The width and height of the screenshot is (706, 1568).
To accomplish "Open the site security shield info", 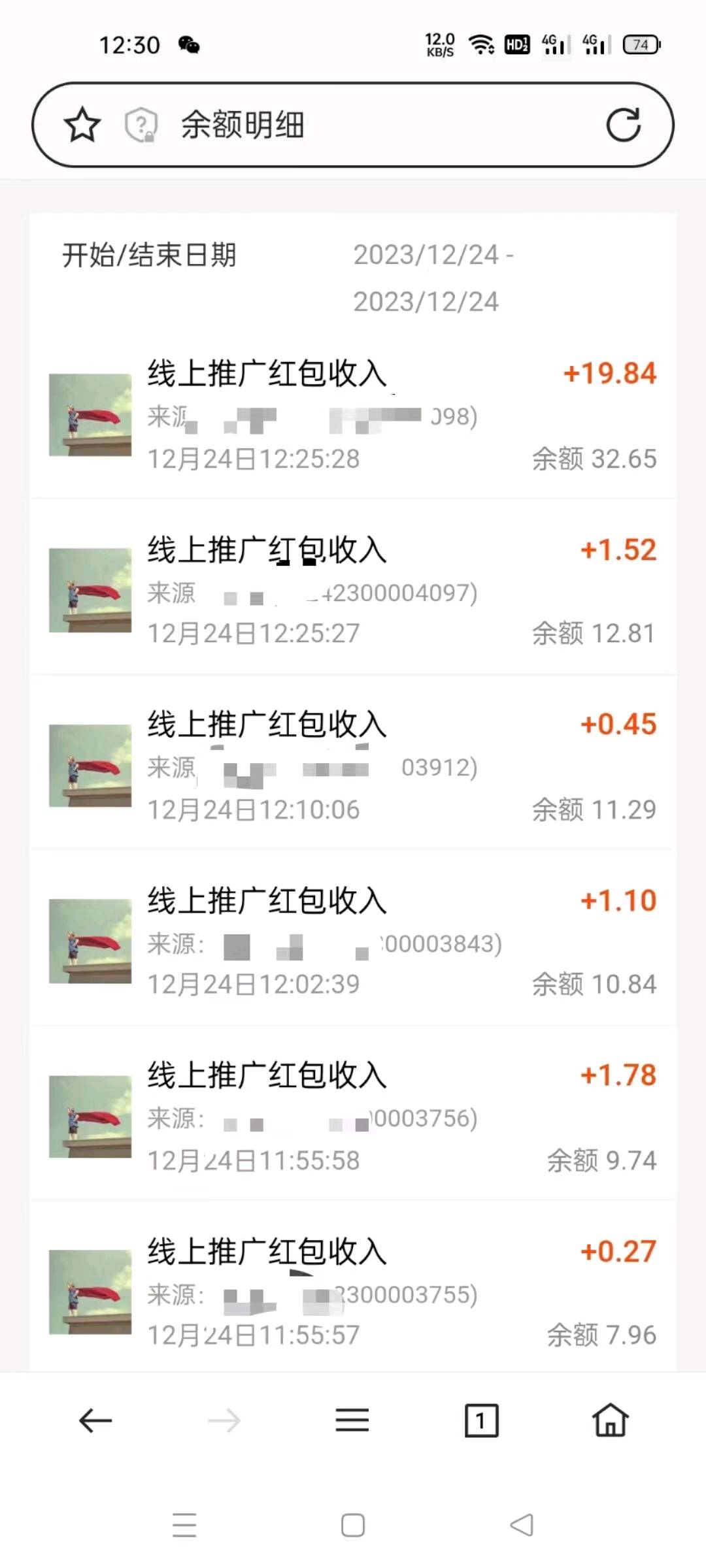I will [x=141, y=125].
